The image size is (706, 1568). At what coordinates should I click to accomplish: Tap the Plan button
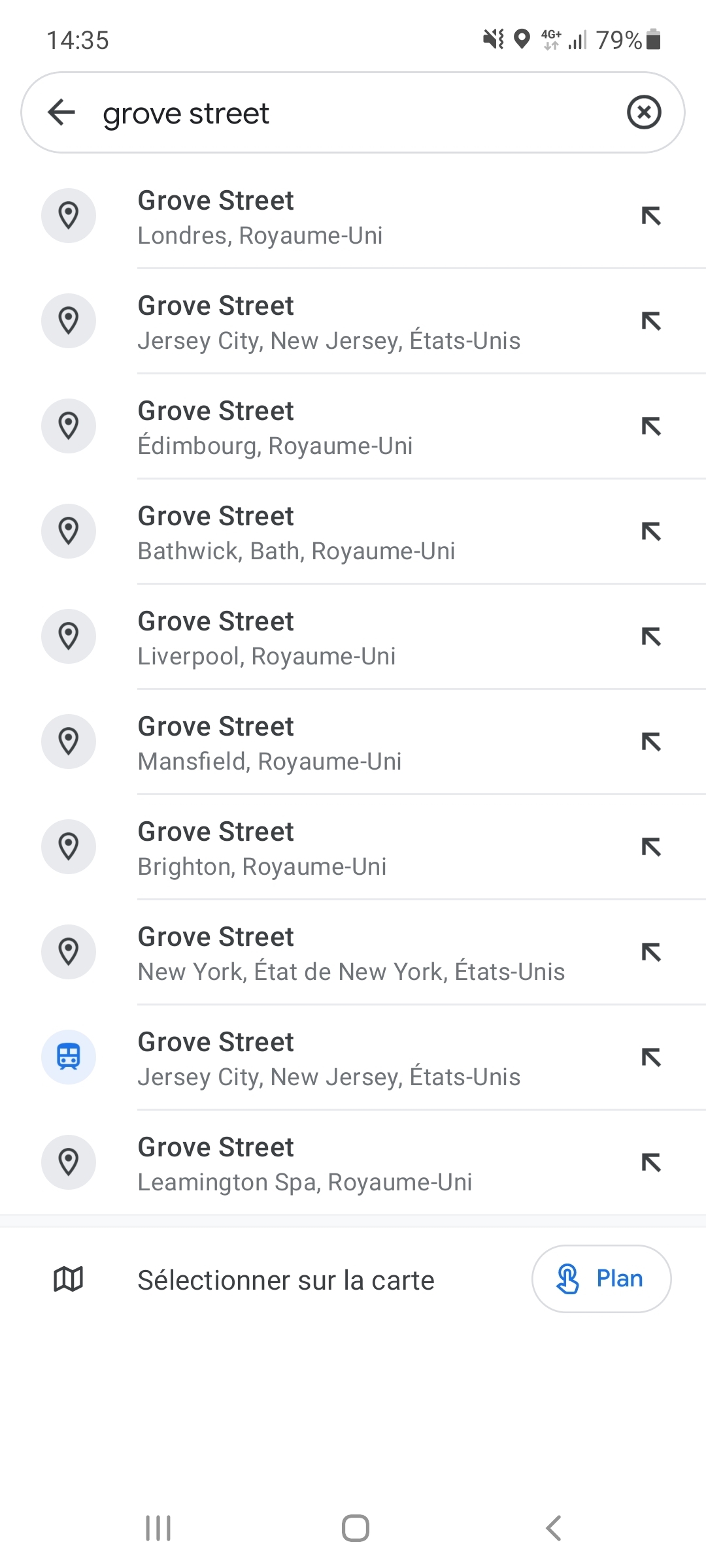pos(601,1279)
